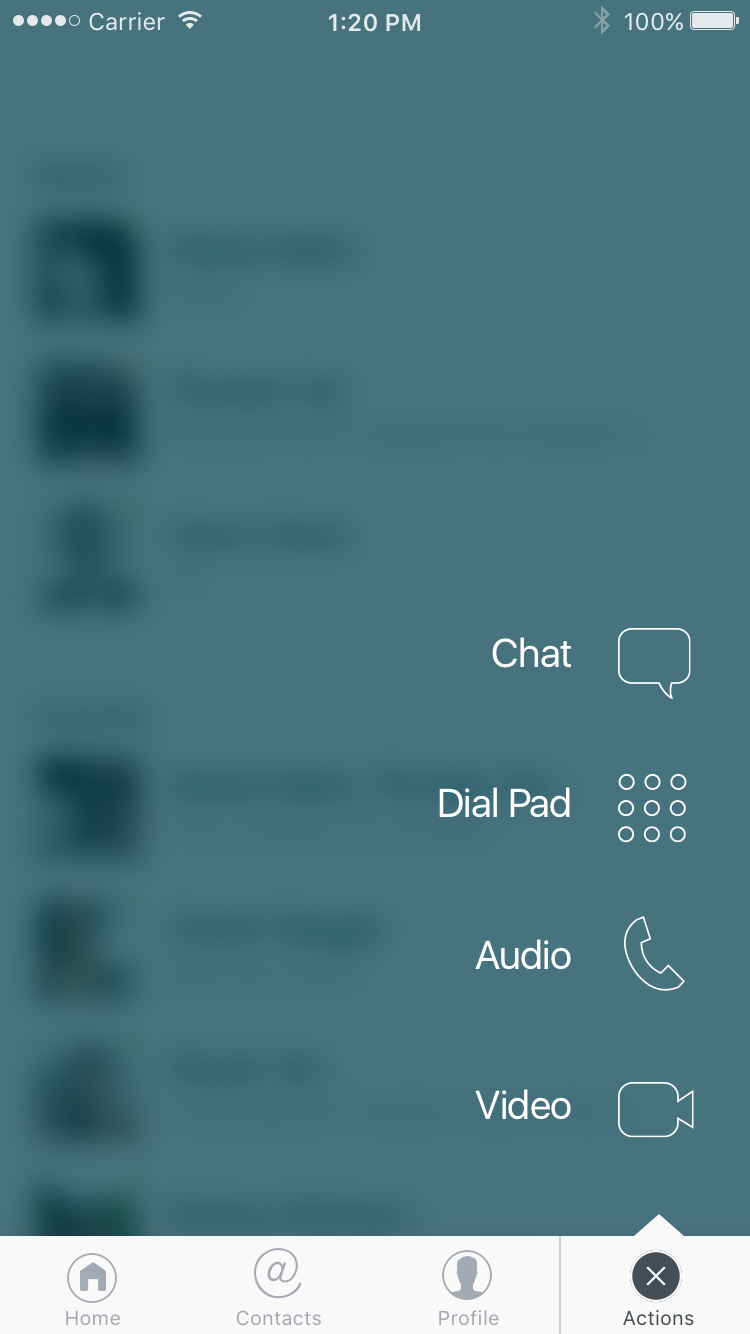The height and width of the screenshot is (1334, 750).
Task: Start a new Chat from the actions menu
Action: pos(653,661)
